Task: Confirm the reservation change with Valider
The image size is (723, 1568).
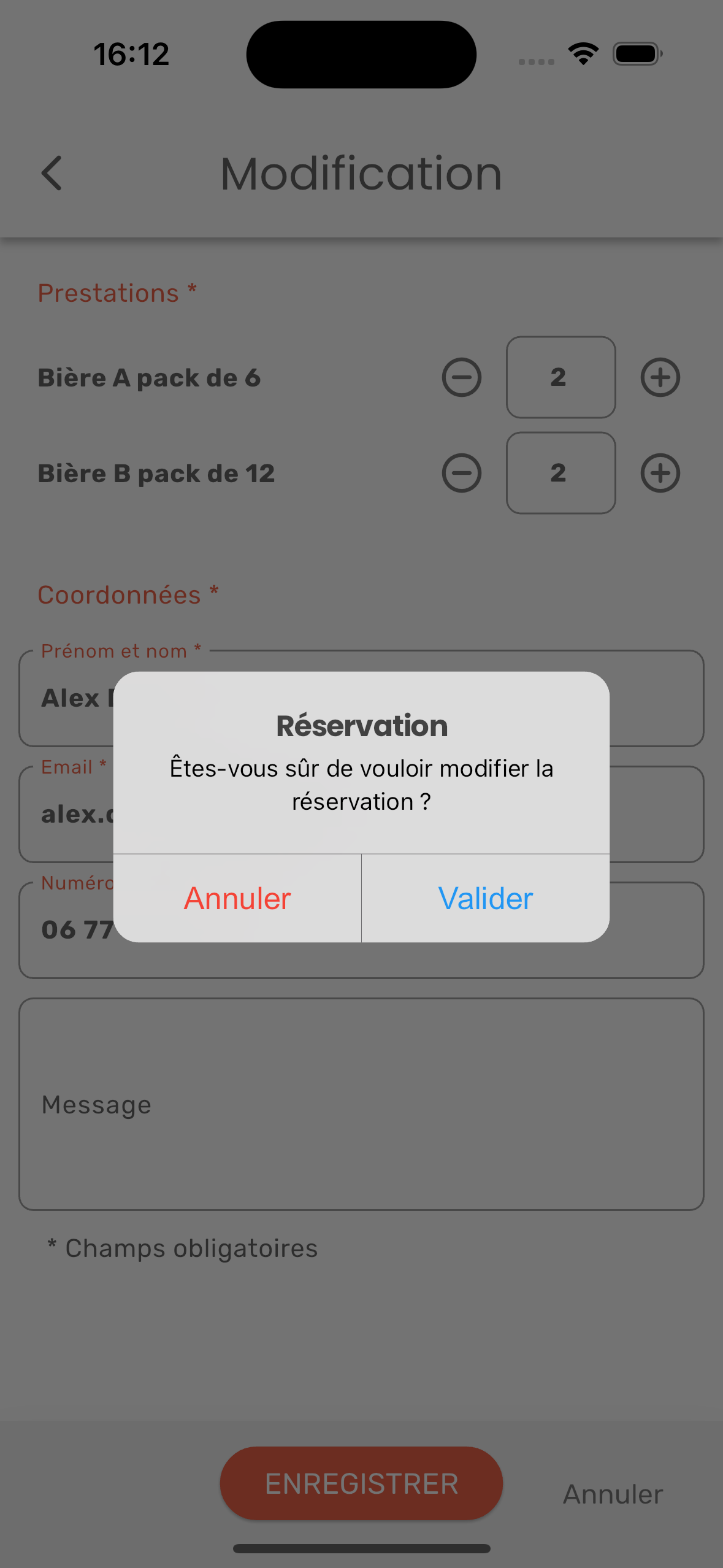Action: [x=485, y=899]
